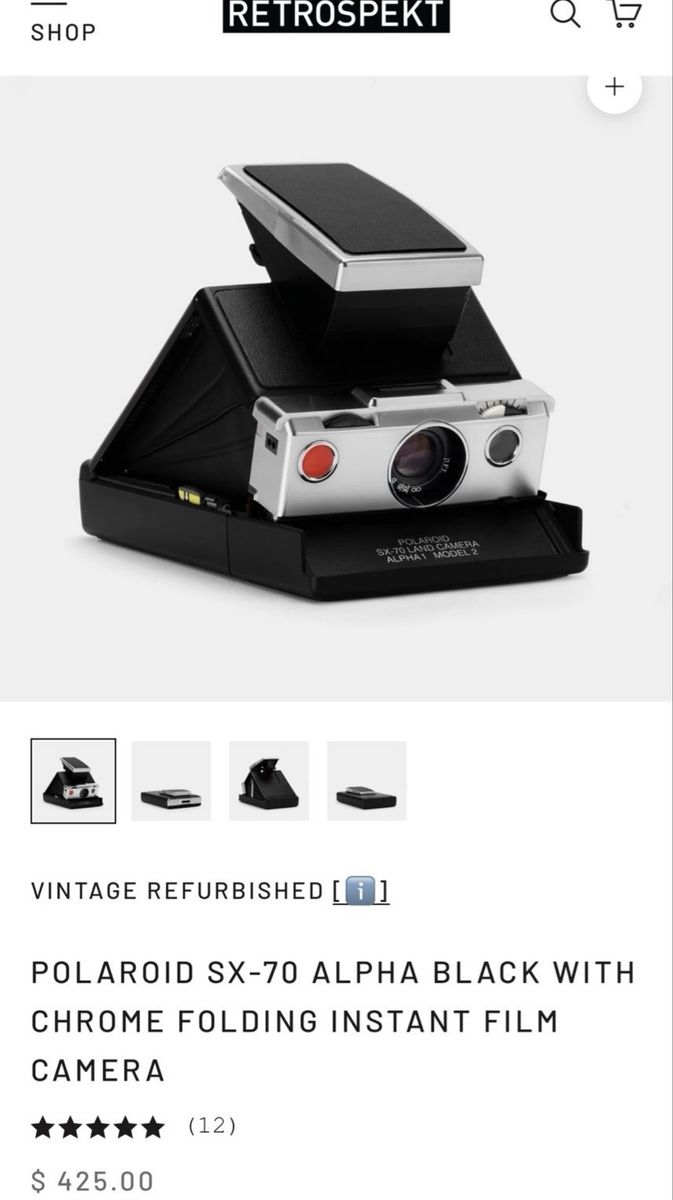Open the search icon

click(565, 14)
